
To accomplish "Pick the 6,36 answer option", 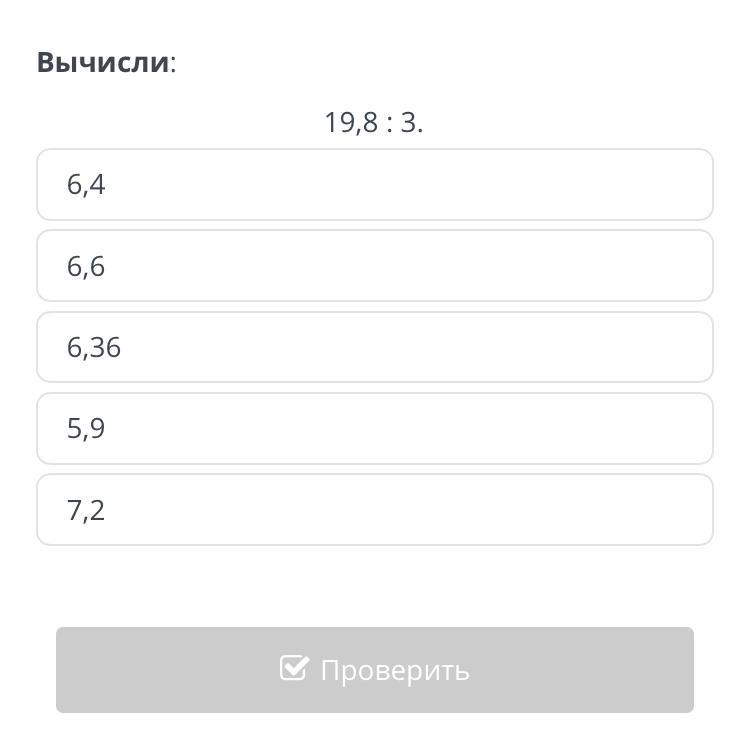I will pyautogui.click(x=374, y=347).
